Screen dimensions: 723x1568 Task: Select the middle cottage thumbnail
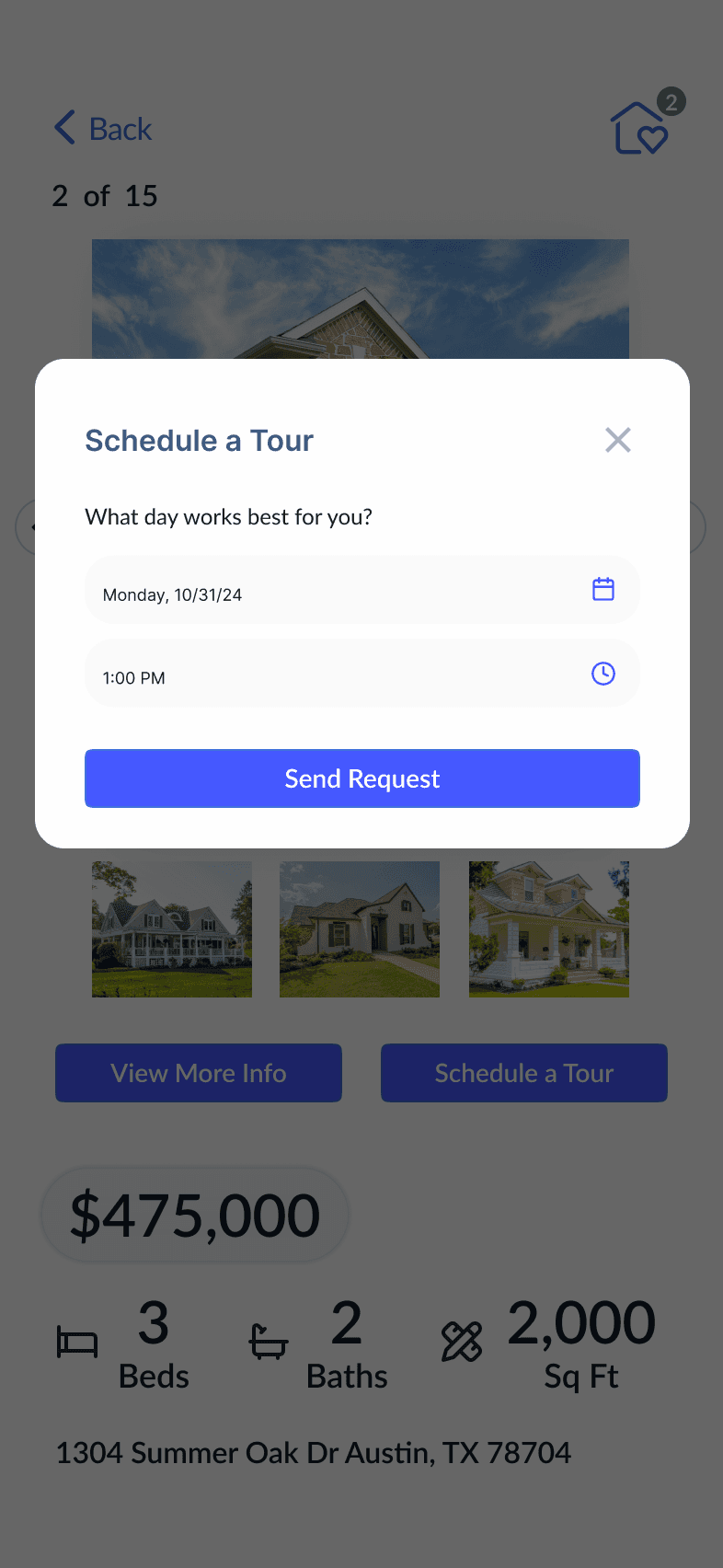point(359,928)
